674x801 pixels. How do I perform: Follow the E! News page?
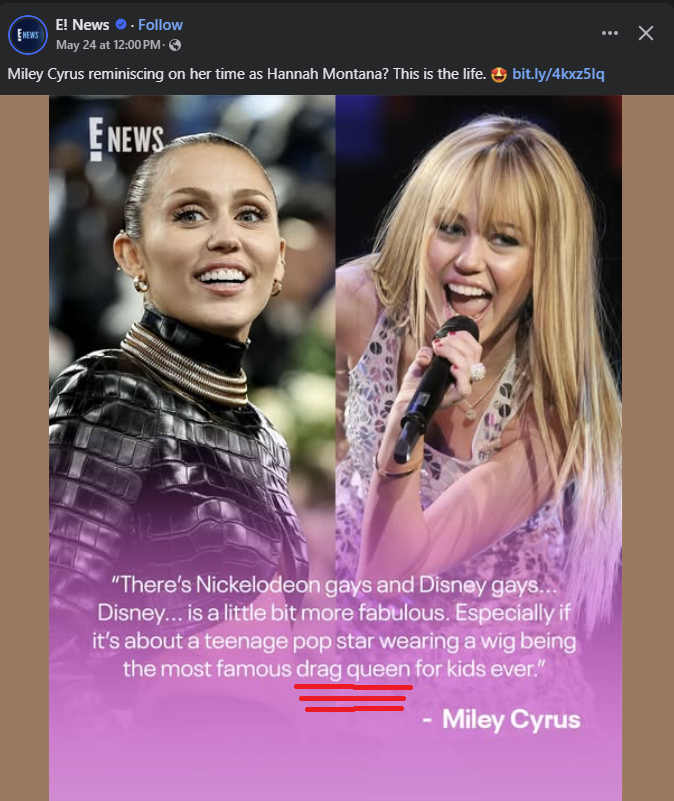[x=160, y=25]
